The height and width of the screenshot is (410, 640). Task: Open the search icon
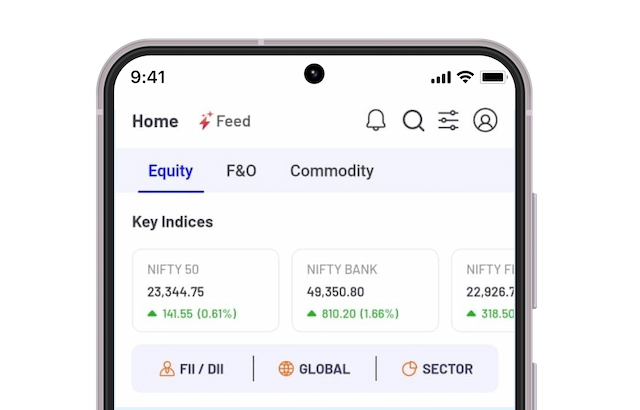413,121
